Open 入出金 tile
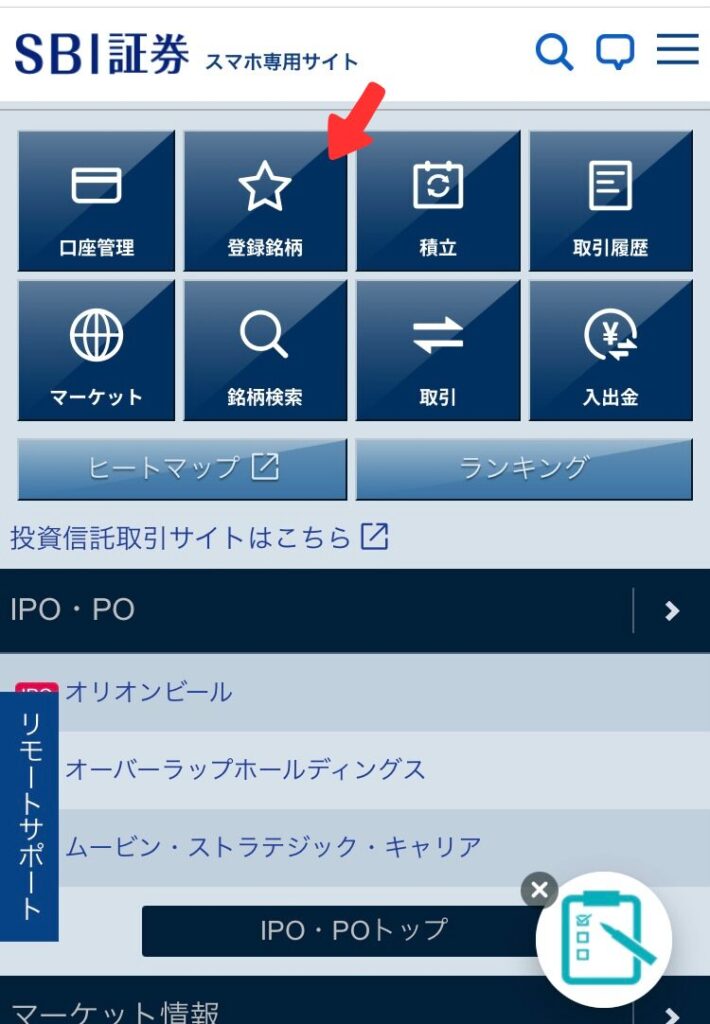710x1024 pixels. click(610, 350)
